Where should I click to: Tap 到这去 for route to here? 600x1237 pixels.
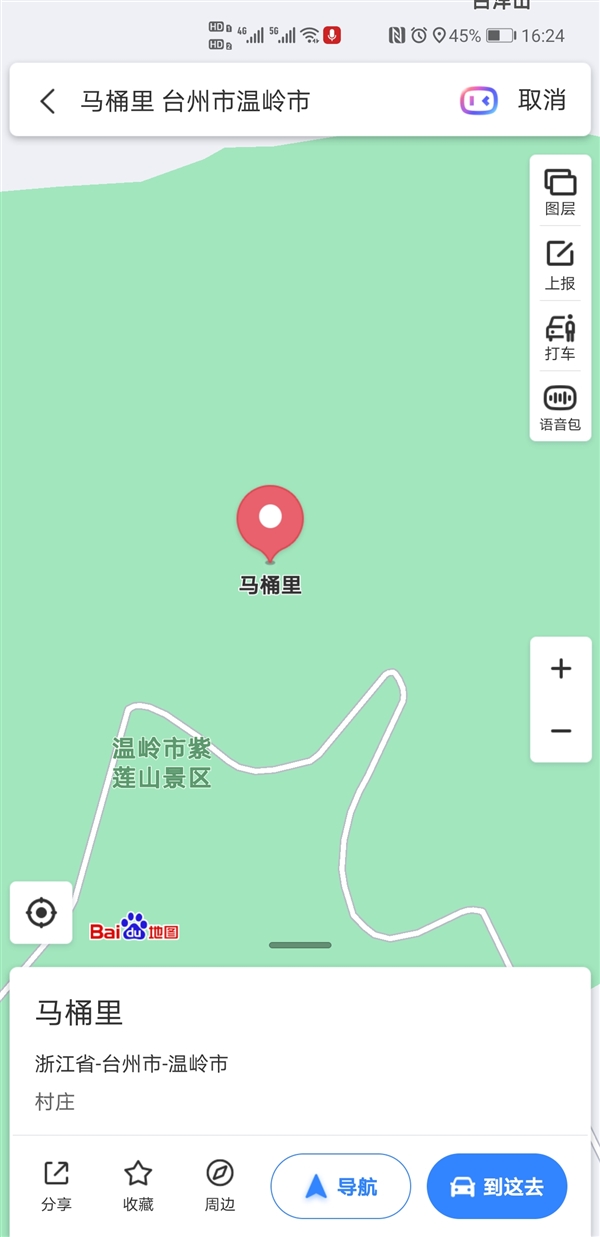(497, 1187)
